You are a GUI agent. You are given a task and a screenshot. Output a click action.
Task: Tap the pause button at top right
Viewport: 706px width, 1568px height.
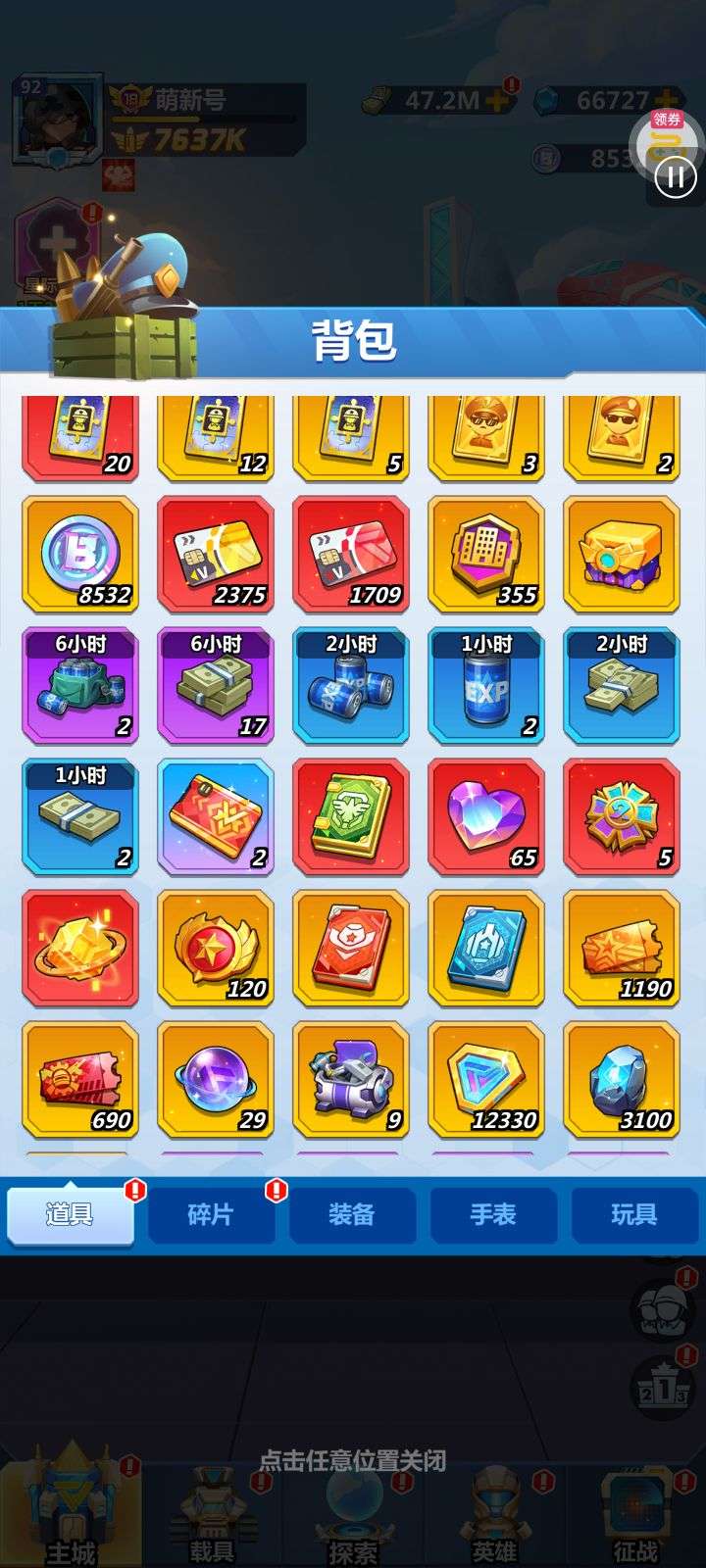coord(676,177)
